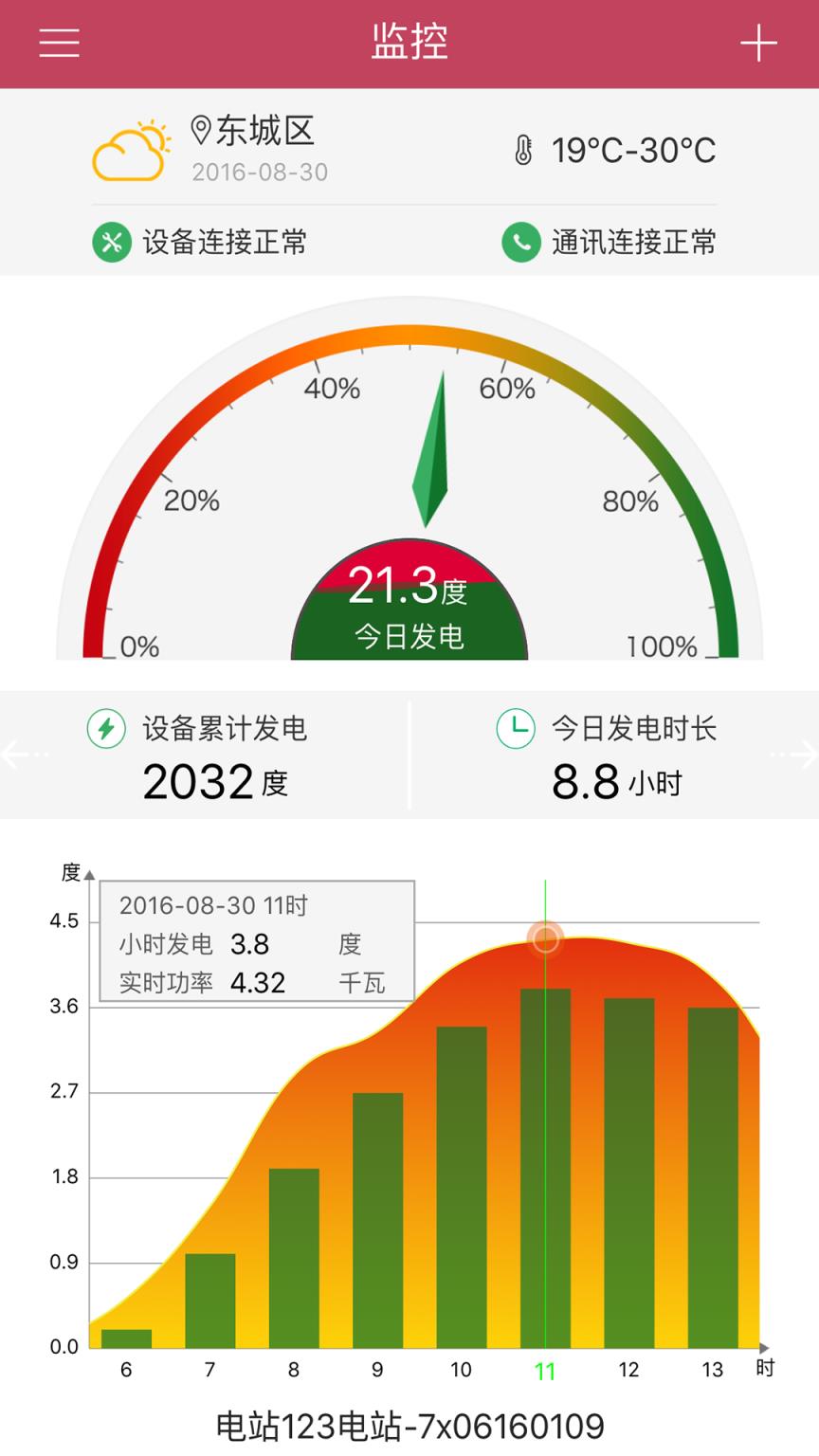Click the weather cloud-and-sun icon

click(x=131, y=150)
